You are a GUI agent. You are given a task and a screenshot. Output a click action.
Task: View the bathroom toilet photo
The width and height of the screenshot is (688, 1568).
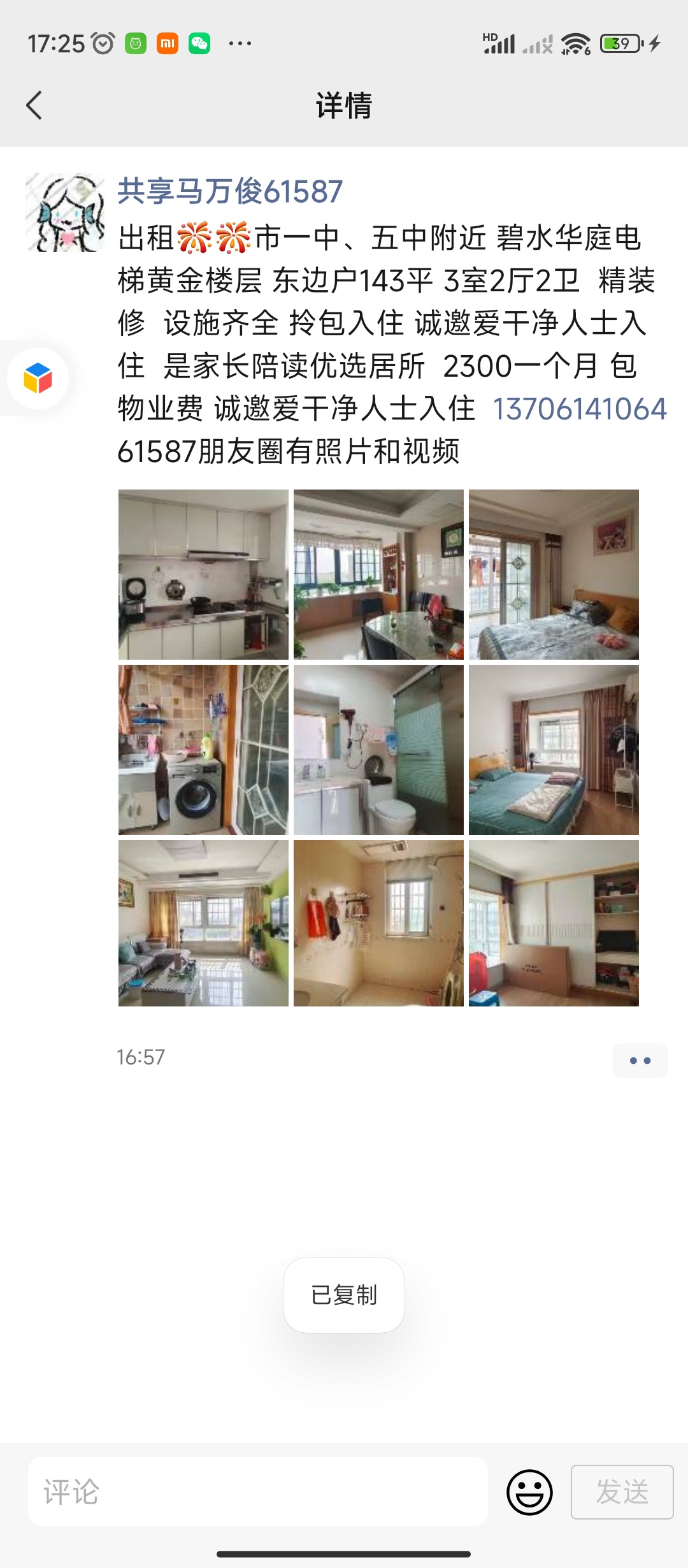378,750
